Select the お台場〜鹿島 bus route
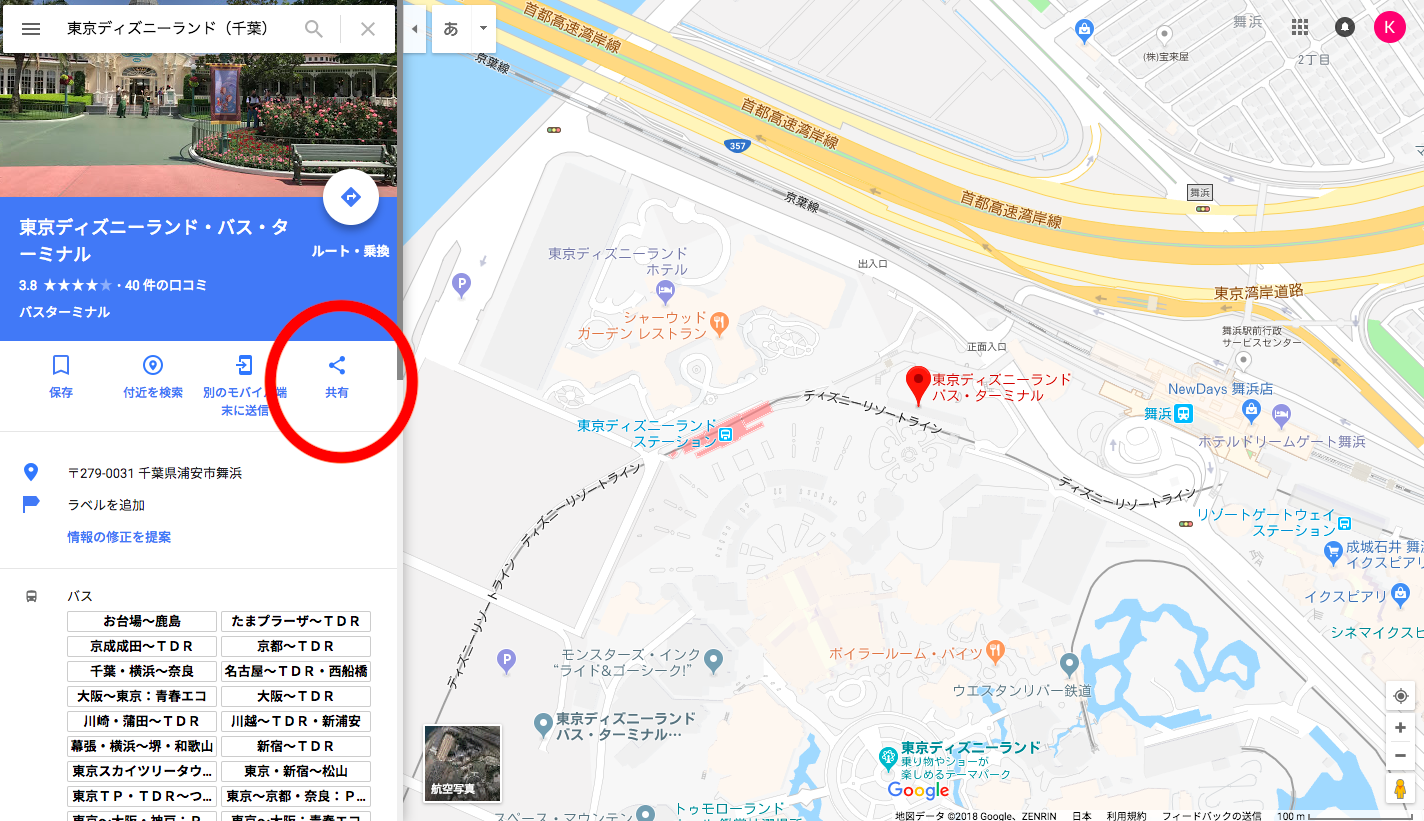1424x821 pixels. tap(142, 621)
